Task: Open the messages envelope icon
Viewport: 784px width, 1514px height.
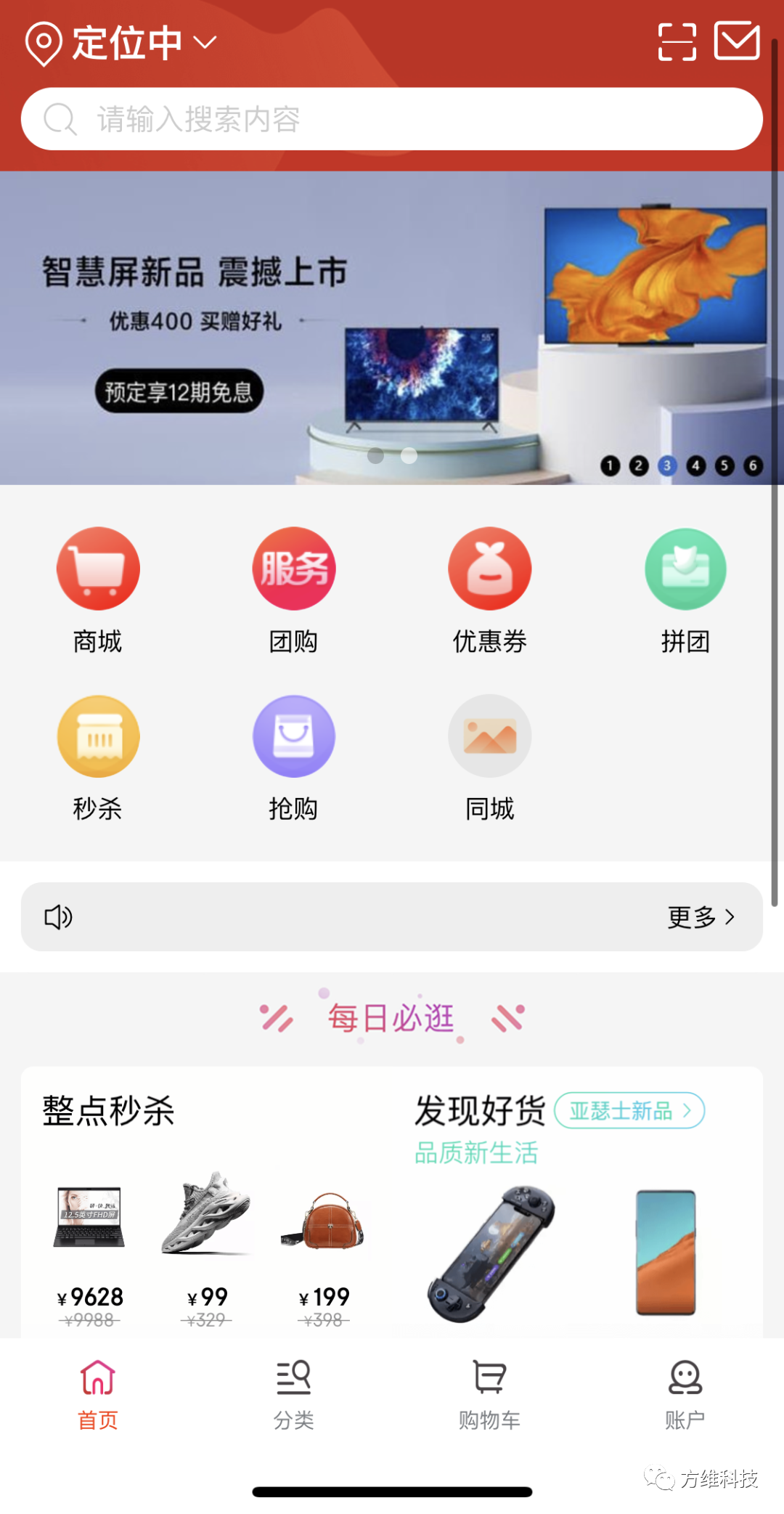Action: 737,41
